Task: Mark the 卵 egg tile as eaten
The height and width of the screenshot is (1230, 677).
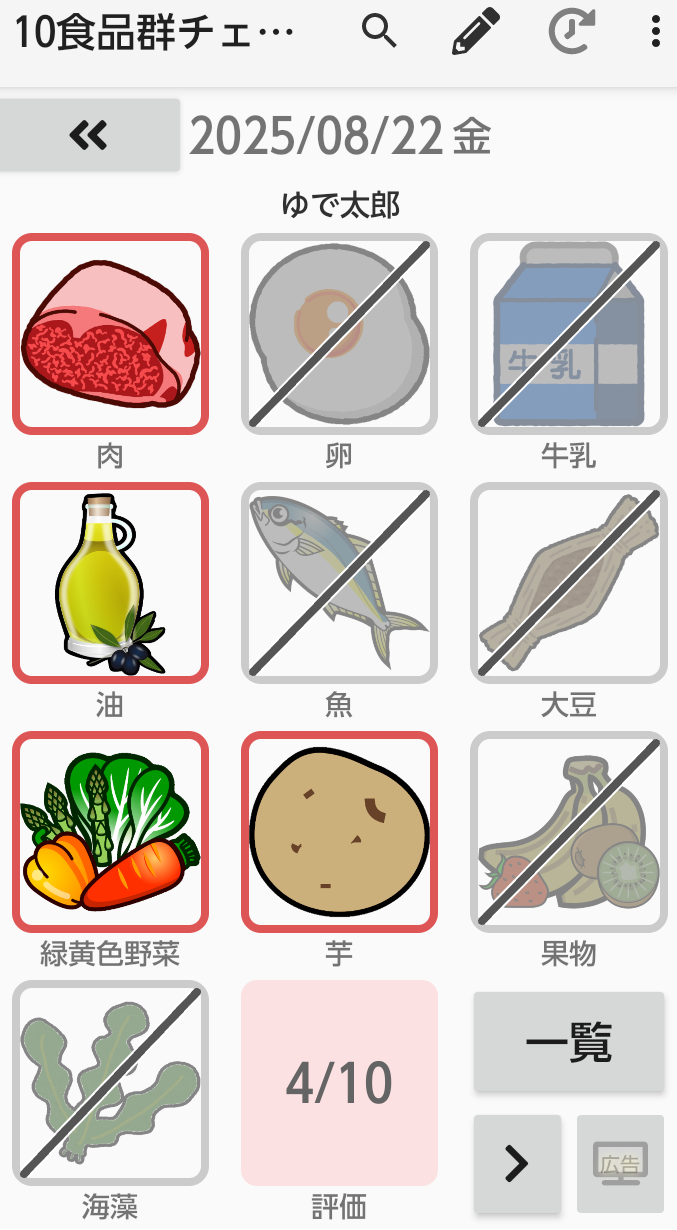Action: pos(339,334)
